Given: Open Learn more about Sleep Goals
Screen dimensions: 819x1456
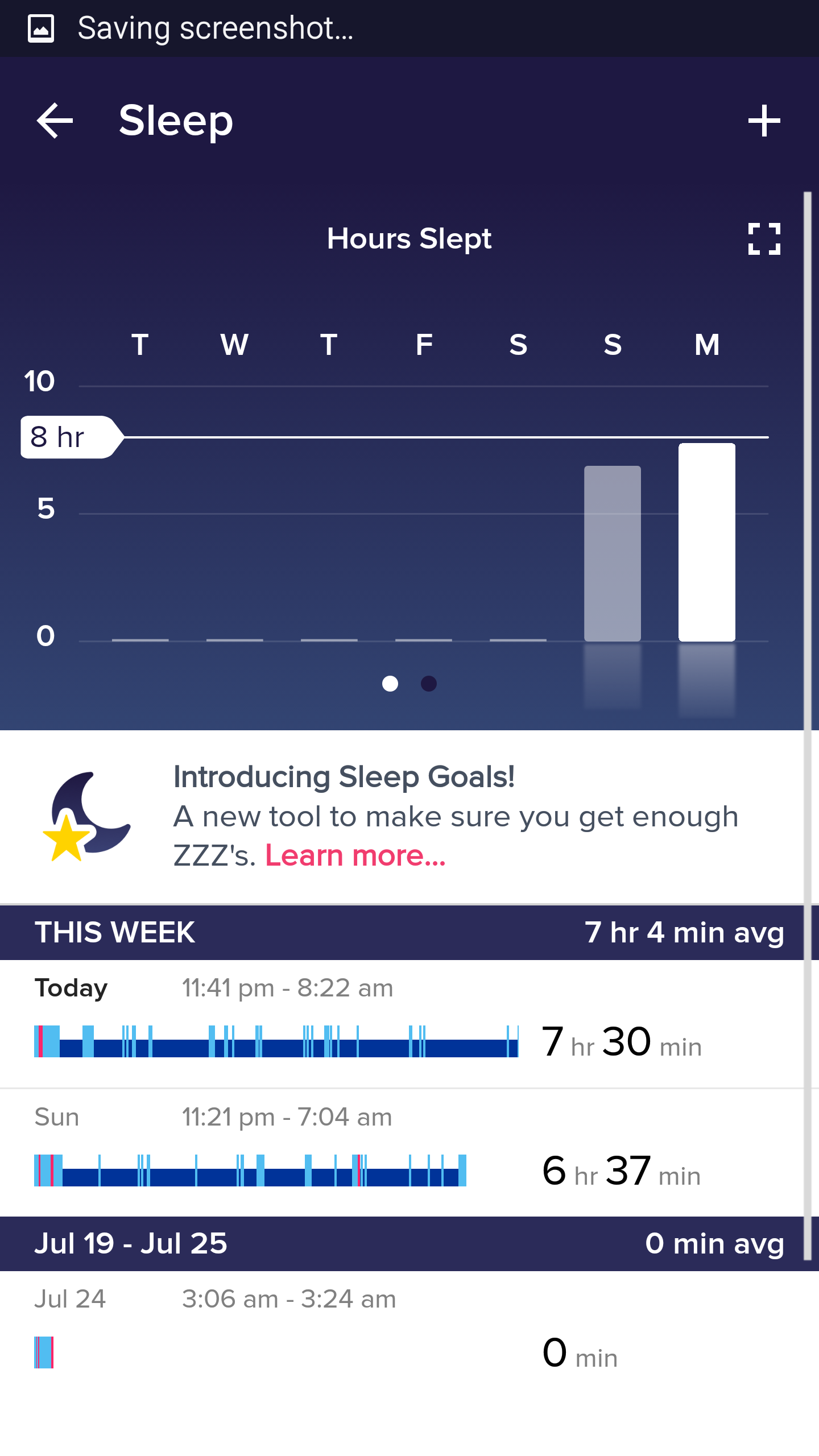Looking at the screenshot, I should 355,855.
